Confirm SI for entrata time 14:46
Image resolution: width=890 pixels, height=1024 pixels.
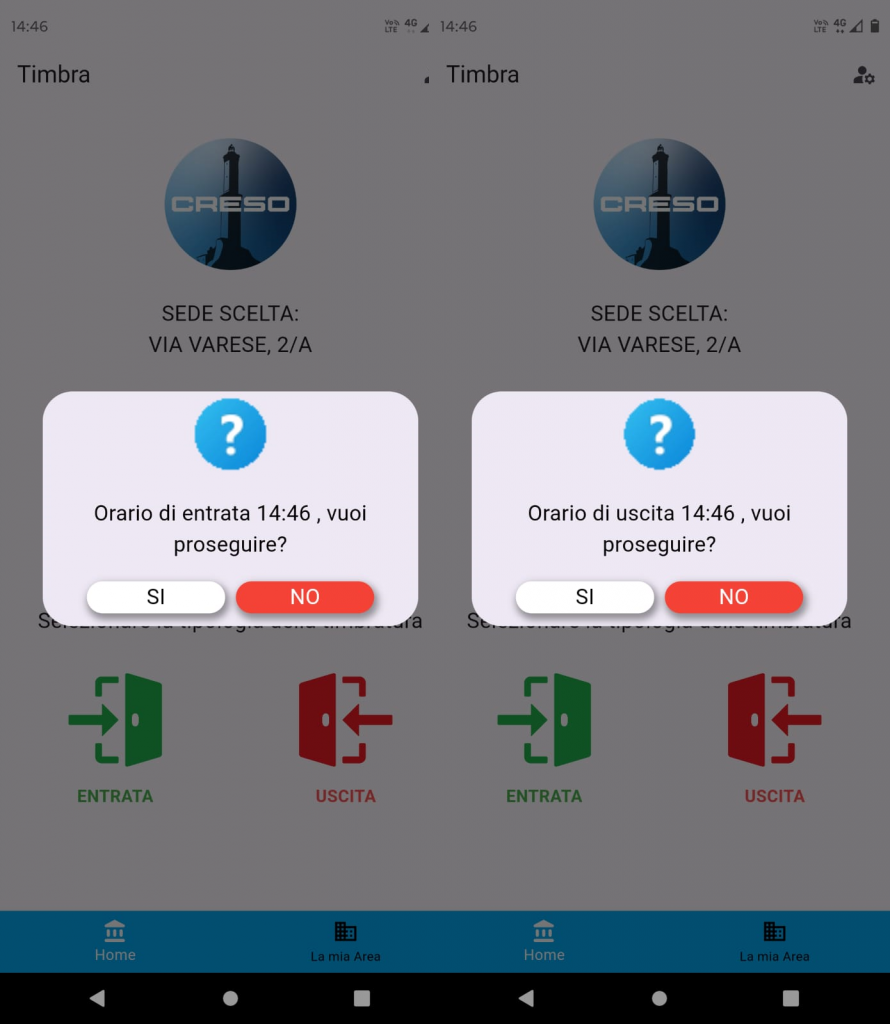click(155, 597)
